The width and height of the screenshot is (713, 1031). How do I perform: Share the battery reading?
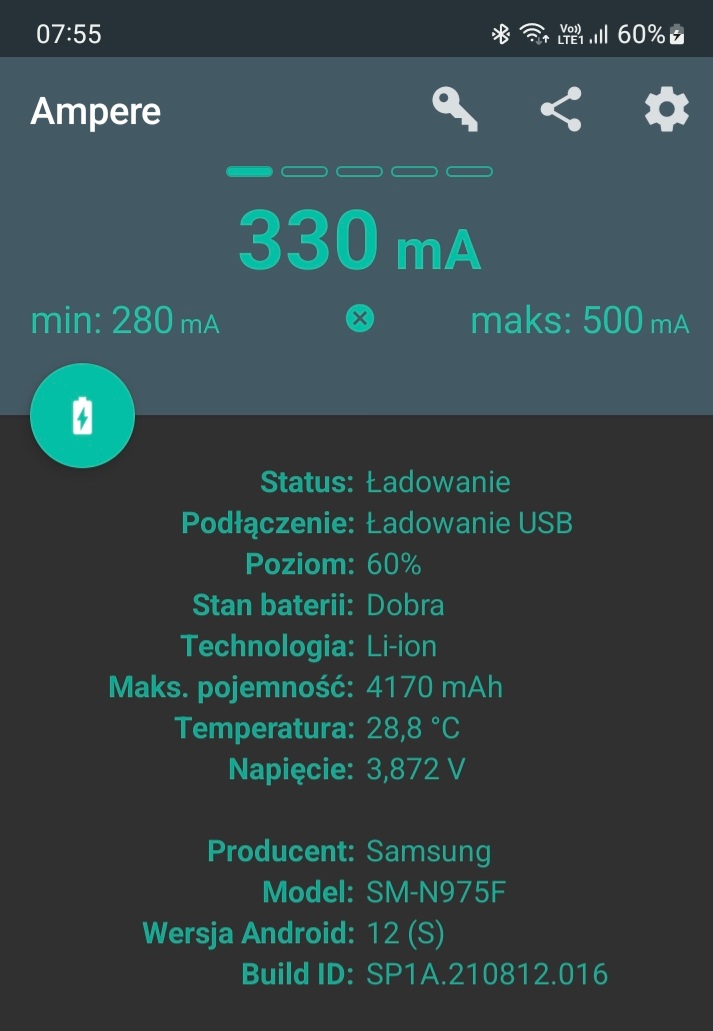coord(561,109)
